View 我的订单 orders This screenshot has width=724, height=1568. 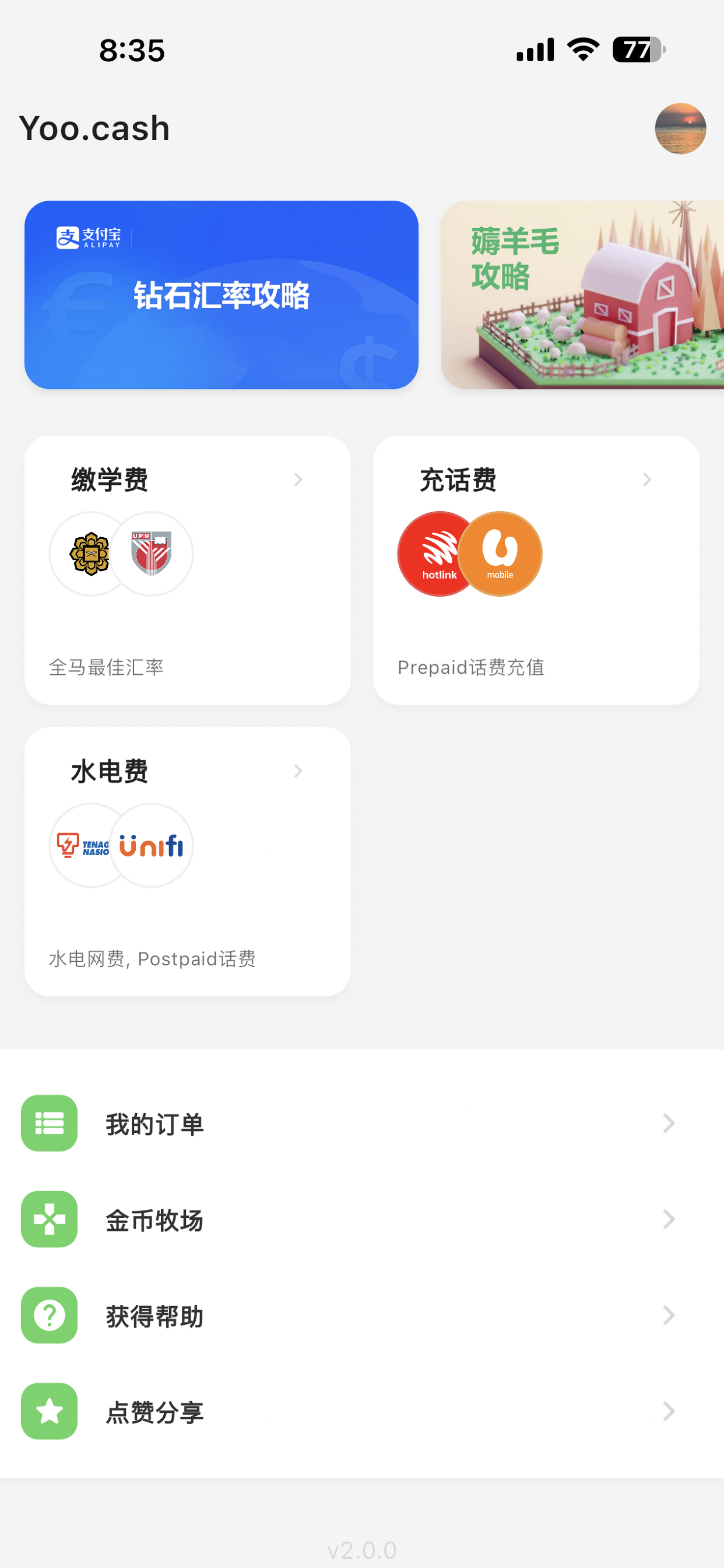point(361,1123)
